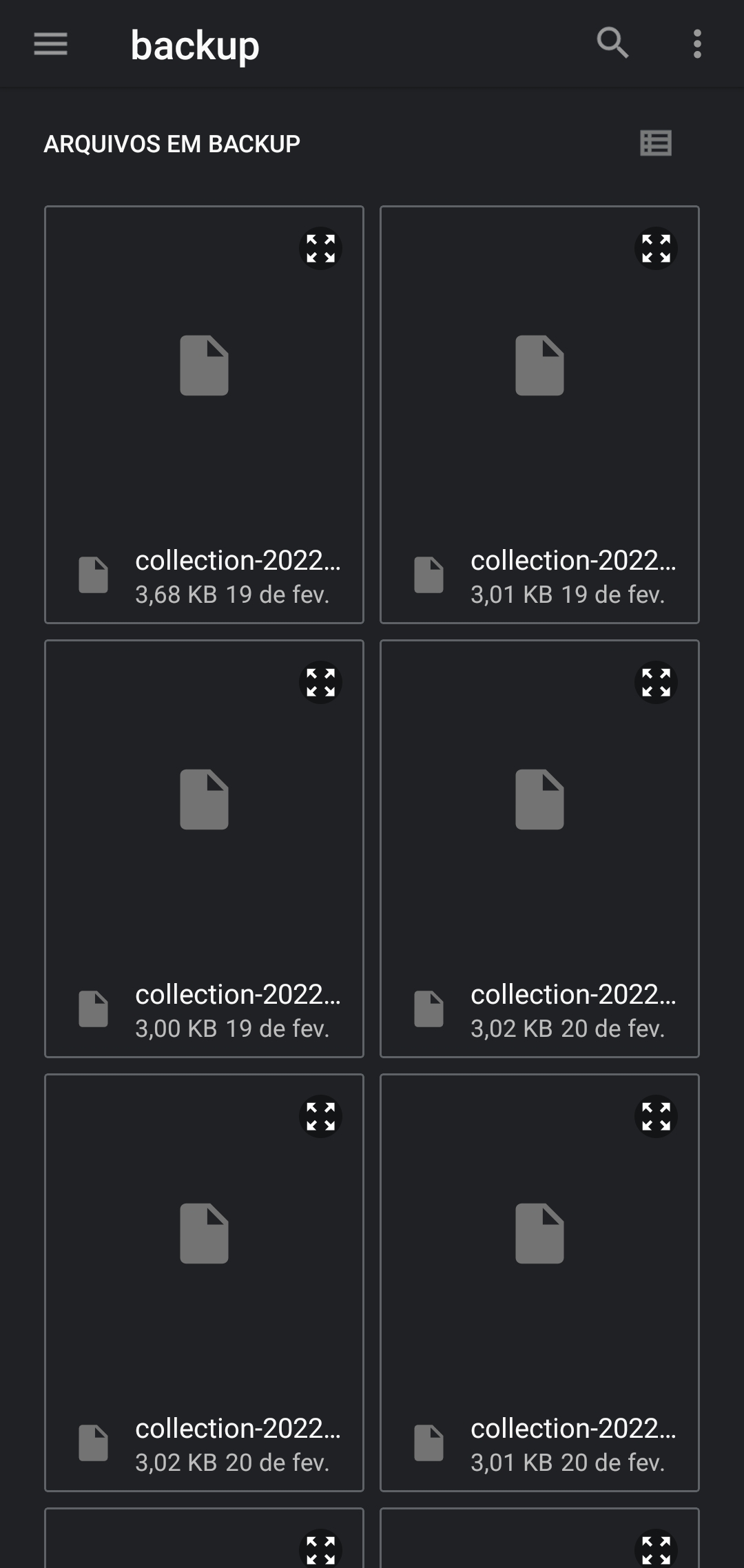Open the navigation drawer
The height and width of the screenshot is (1568, 744).
tap(50, 45)
